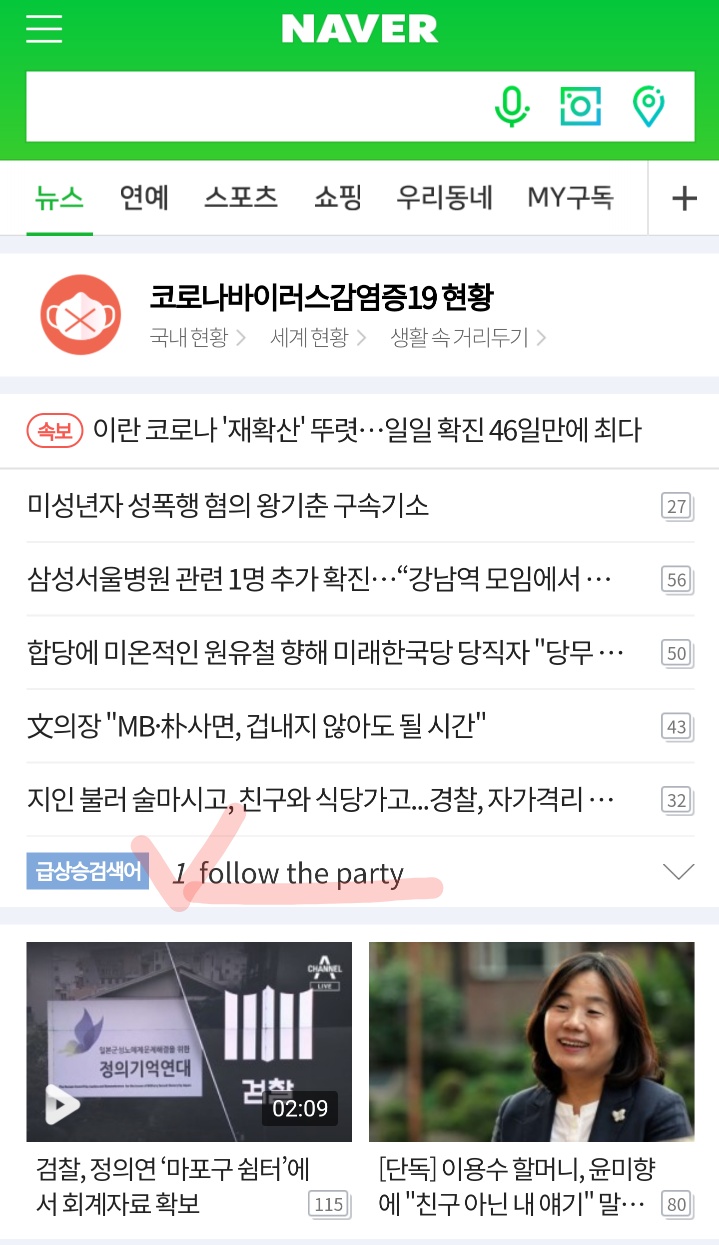Read the 속보 about 이란 코로나 재확산

(366, 430)
